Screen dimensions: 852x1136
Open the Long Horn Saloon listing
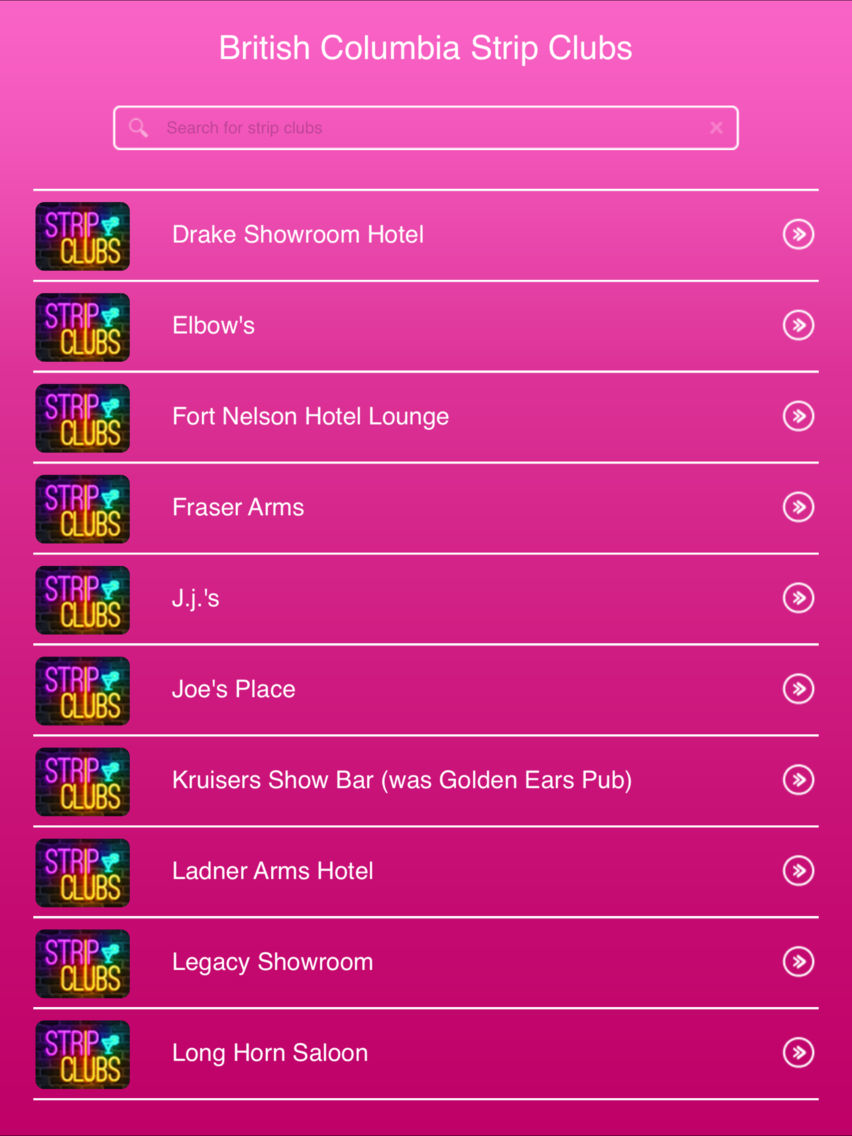pyautogui.click(x=269, y=1053)
